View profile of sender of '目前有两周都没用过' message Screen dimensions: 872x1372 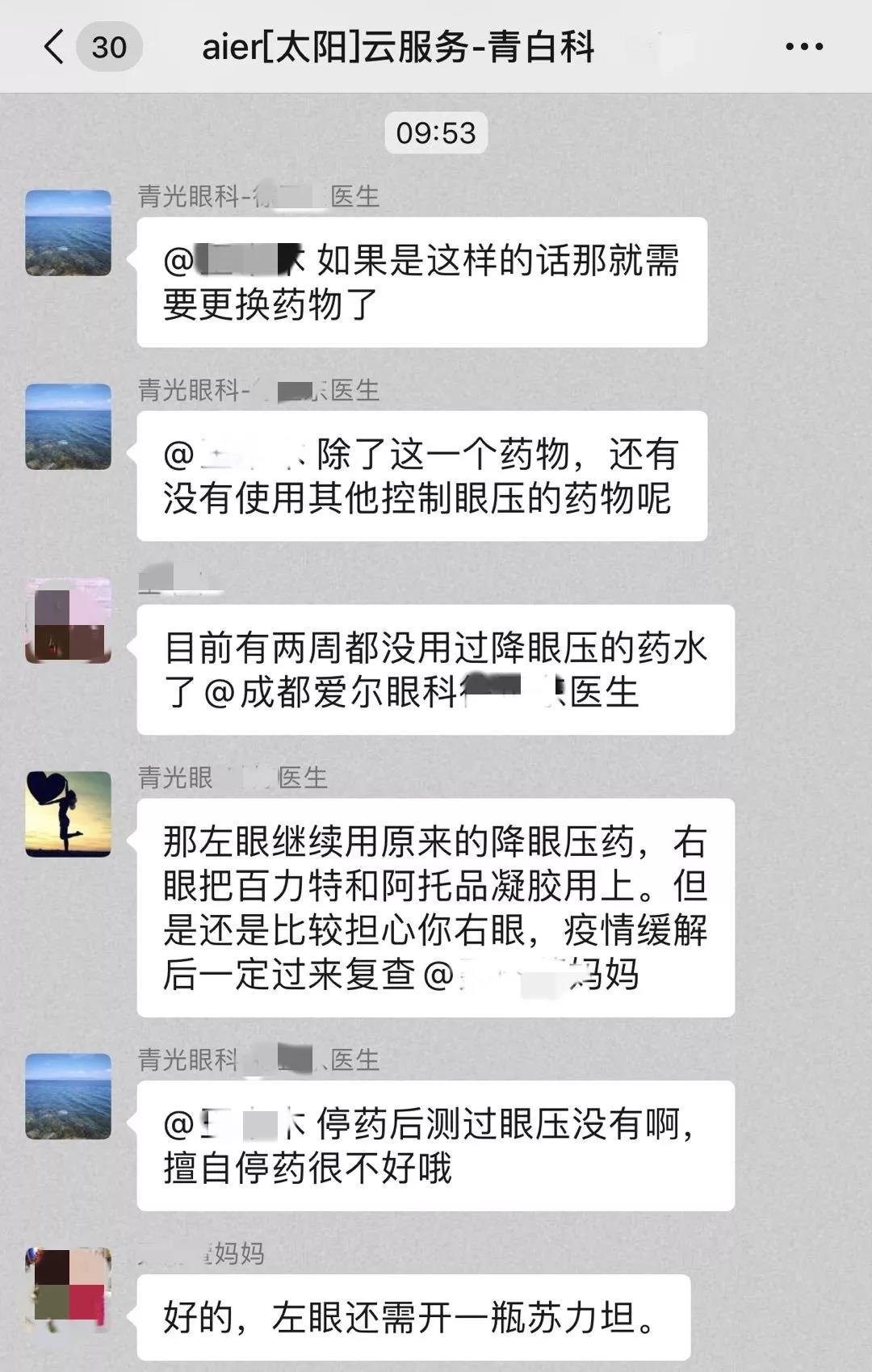pos(69,620)
